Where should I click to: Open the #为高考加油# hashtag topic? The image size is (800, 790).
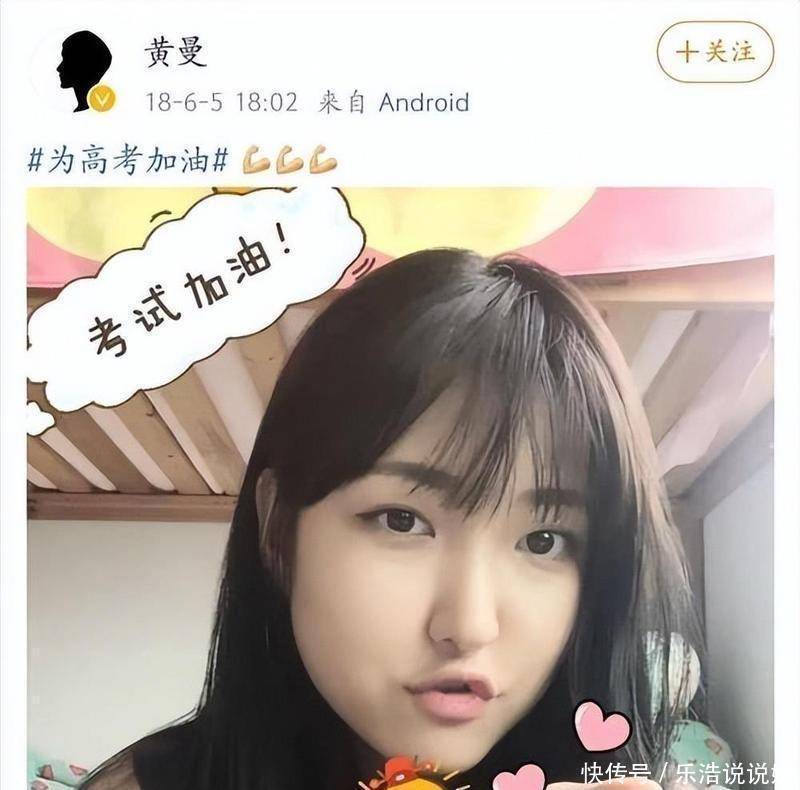coord(129,159)
